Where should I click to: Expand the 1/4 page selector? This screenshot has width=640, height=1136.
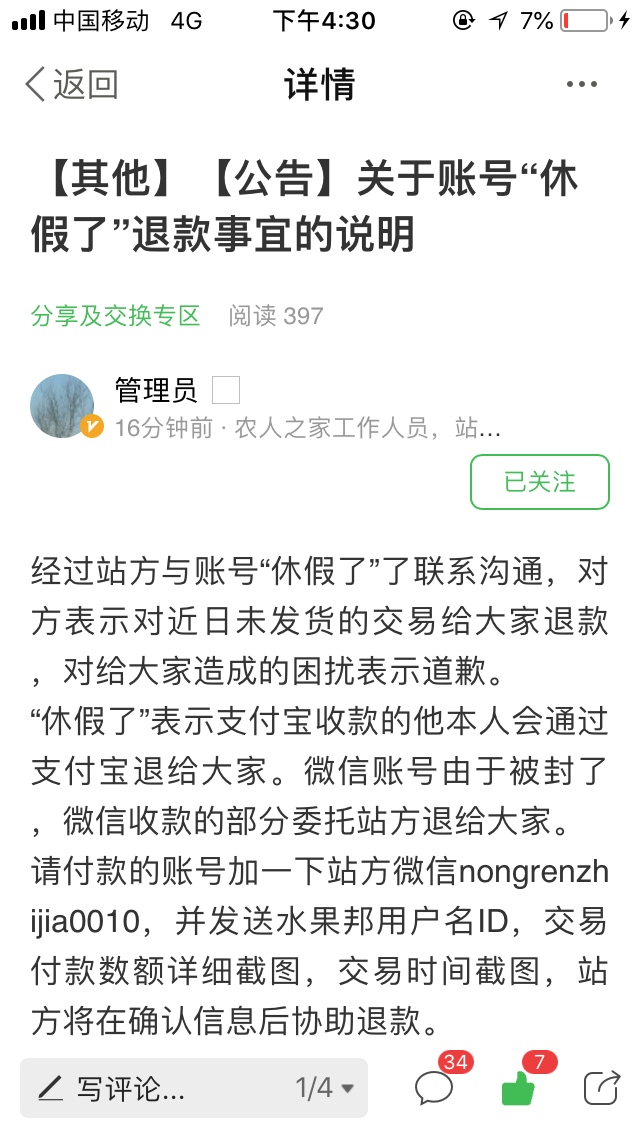pyautogui.click(x=325, y=1087)
